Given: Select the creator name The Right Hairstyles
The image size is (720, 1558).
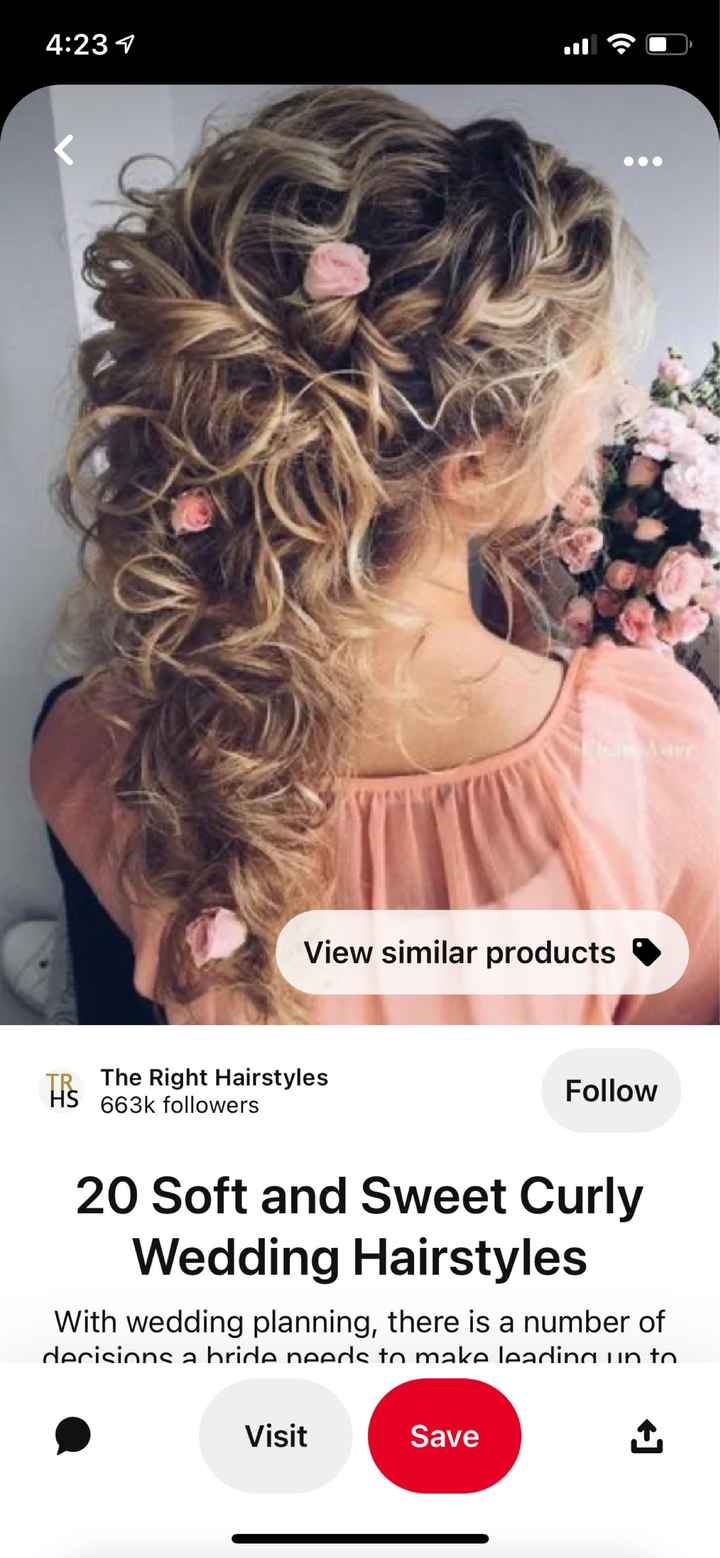Looking at the screenshot, I should pyautogui.click(x=213, y=1077).
